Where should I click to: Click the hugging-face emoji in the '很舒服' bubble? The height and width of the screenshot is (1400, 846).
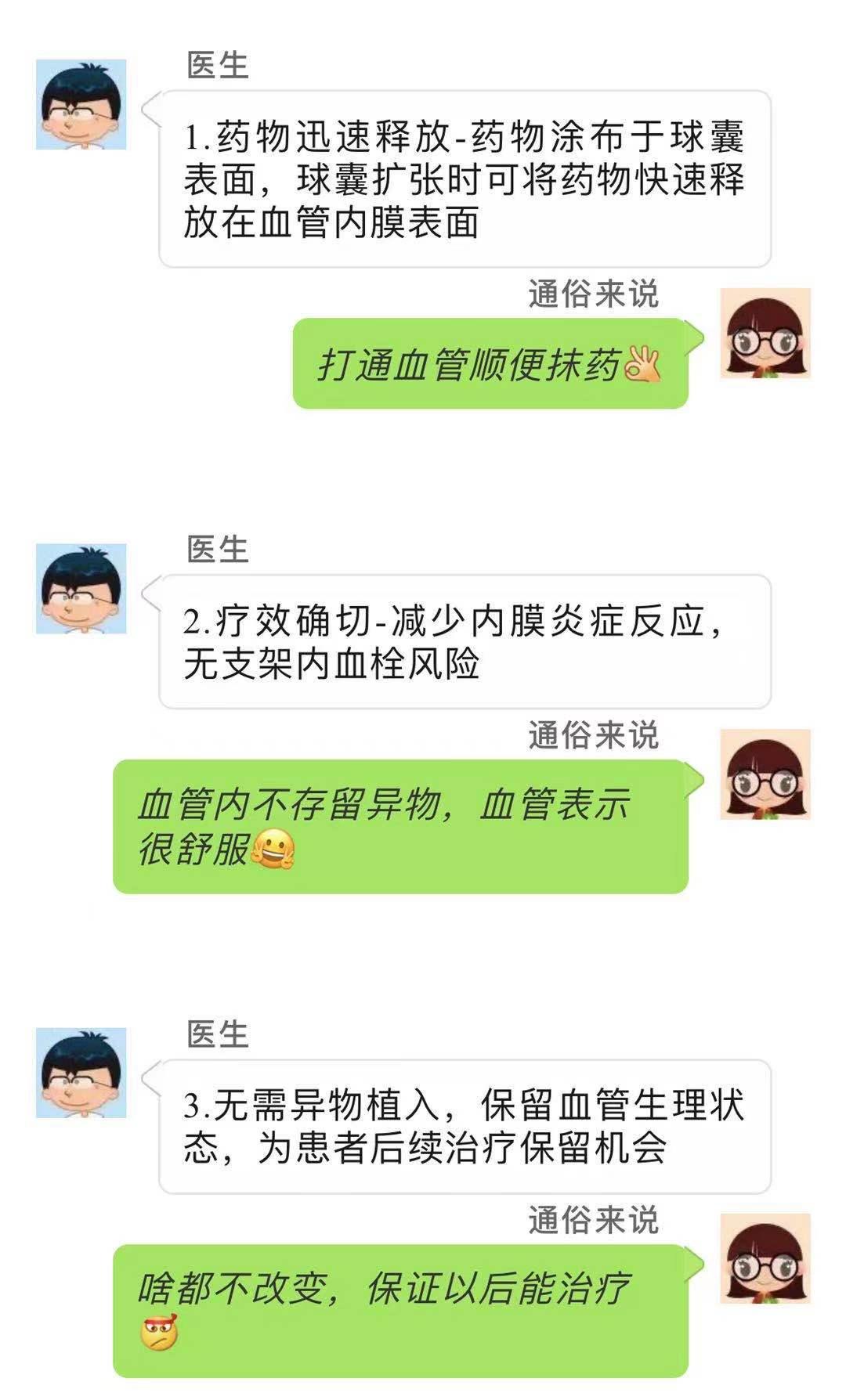pos(272,850)
